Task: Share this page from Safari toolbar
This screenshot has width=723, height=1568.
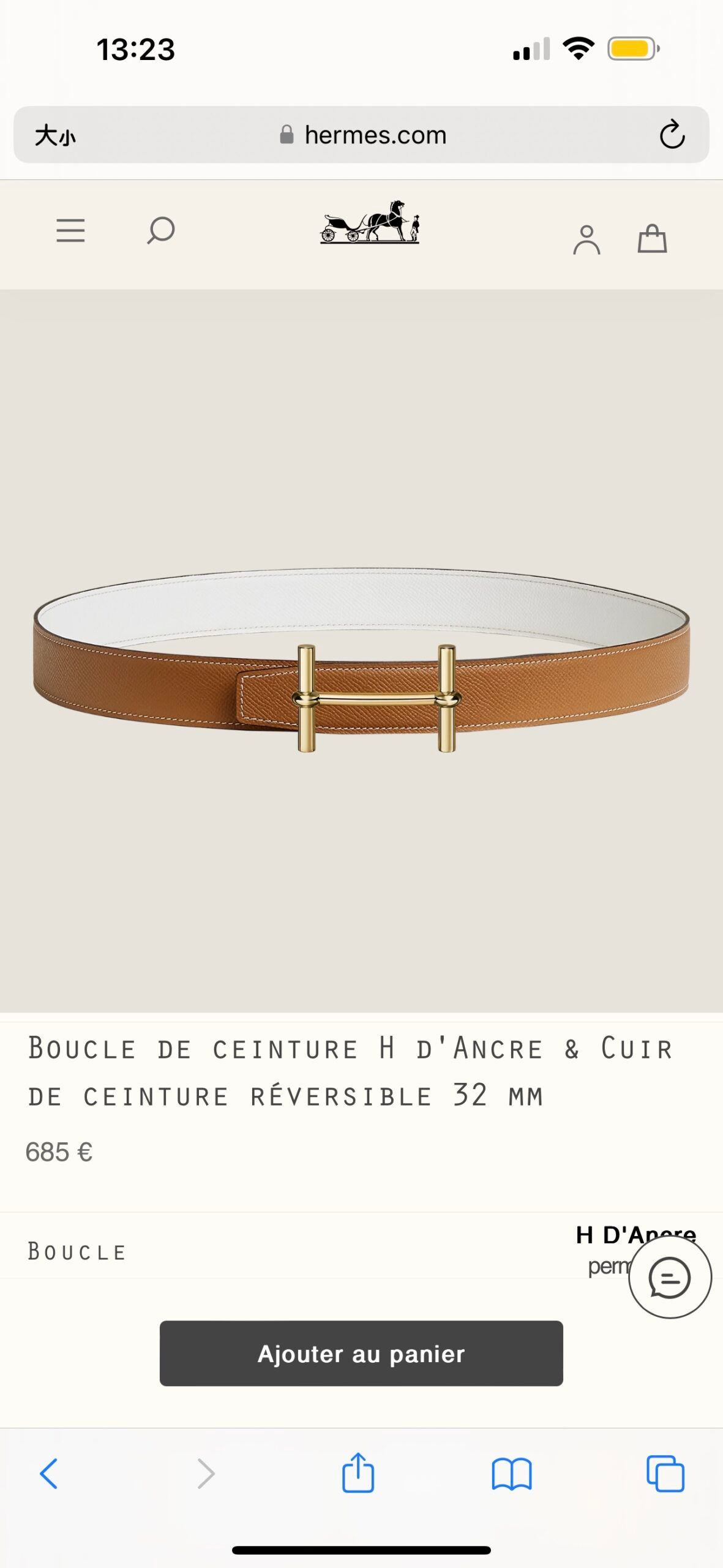Action: [x=358, y=1472]
